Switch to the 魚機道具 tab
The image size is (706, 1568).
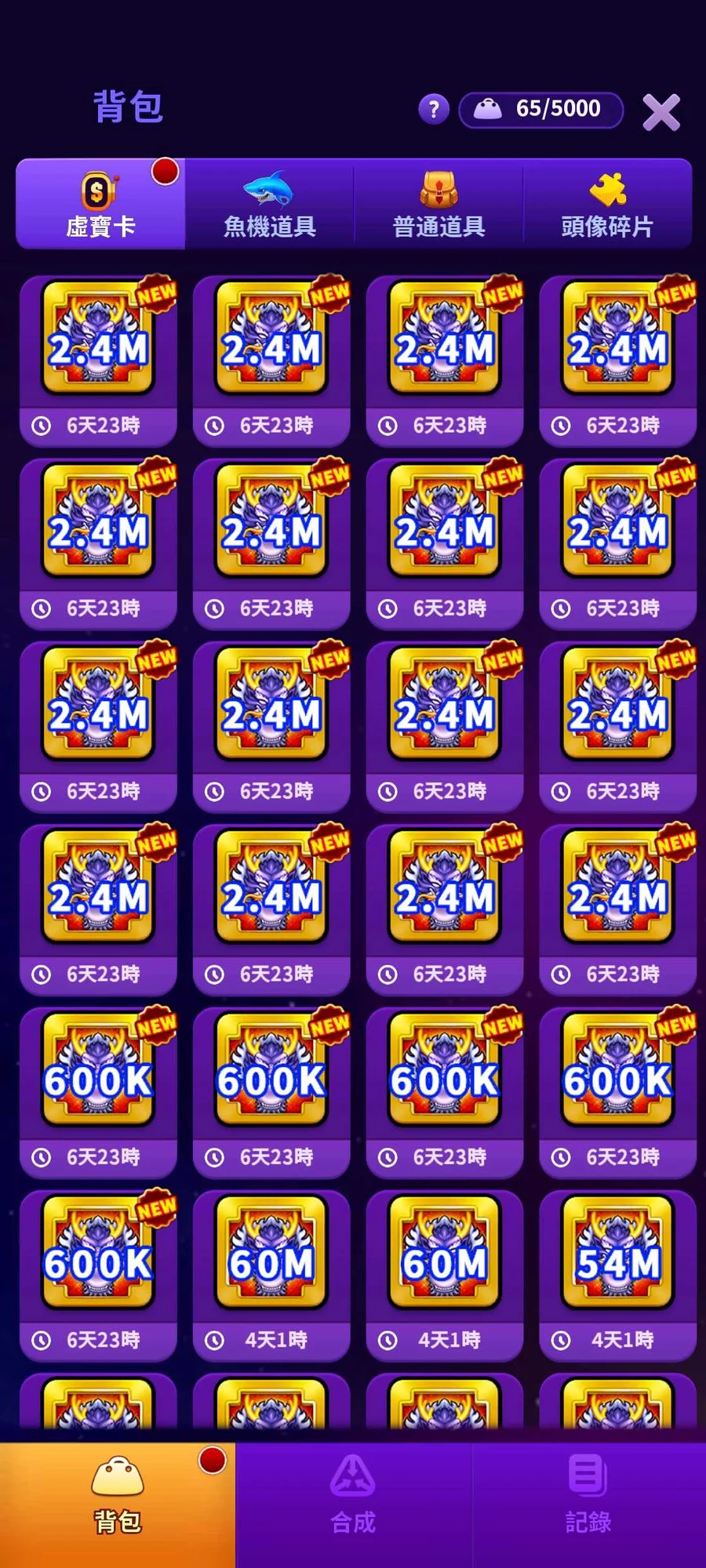click(269, 205)
